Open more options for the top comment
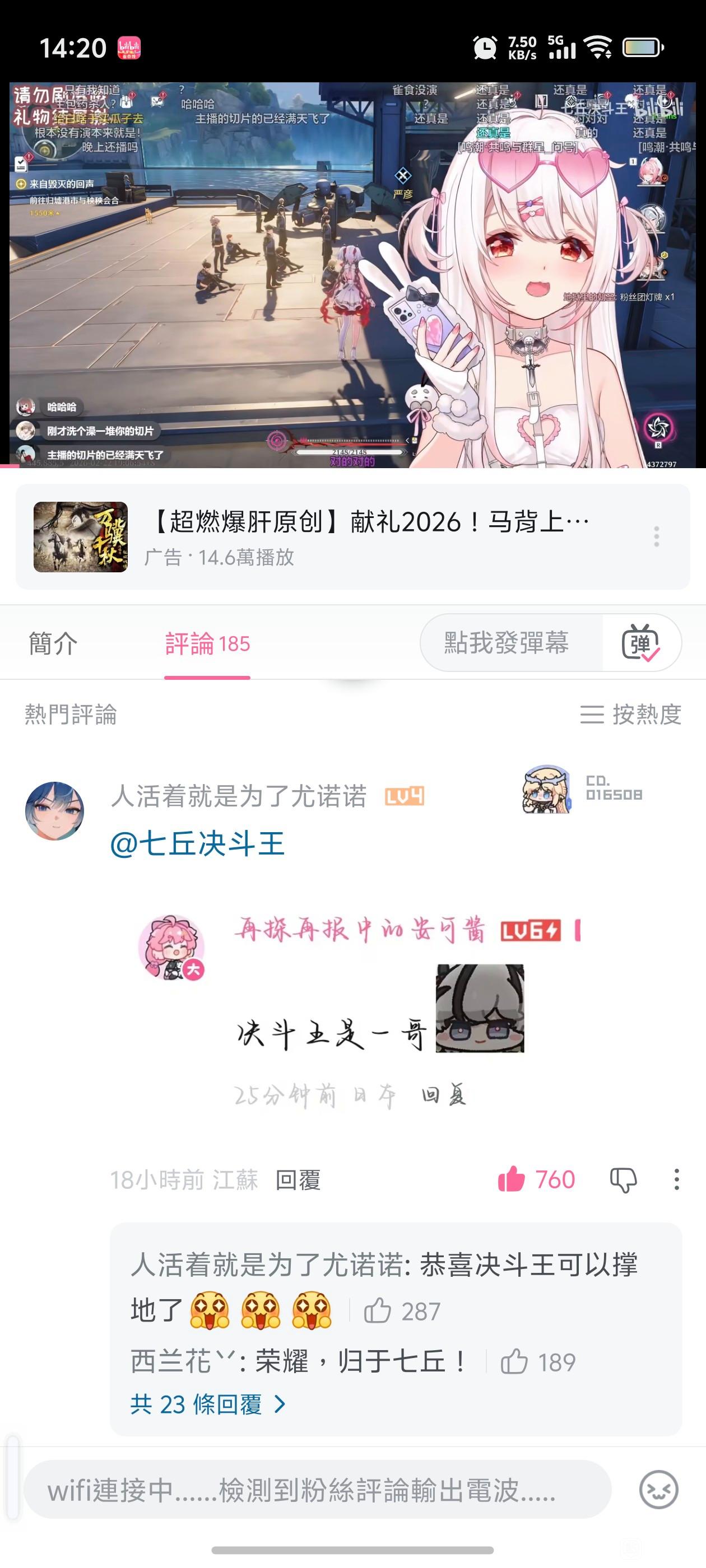Image resolution: width=706 pixels, height=1568 pixels. pos(676,1180)
